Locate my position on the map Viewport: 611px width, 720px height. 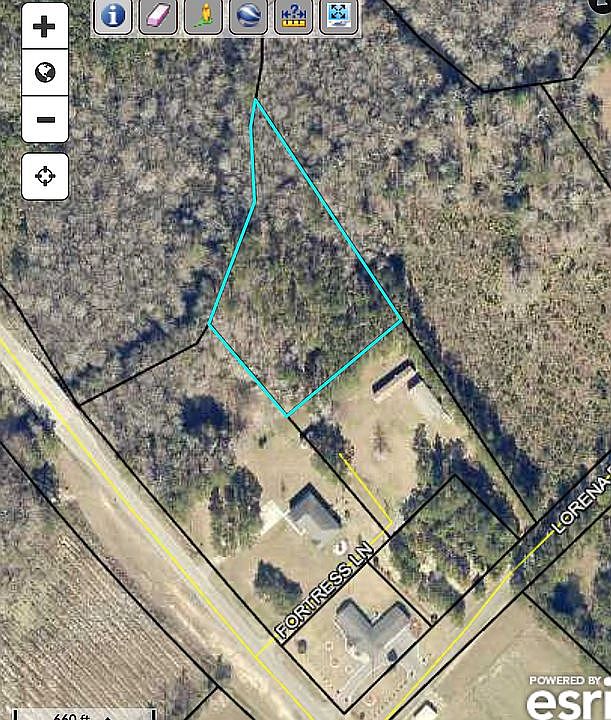(45, 177)
